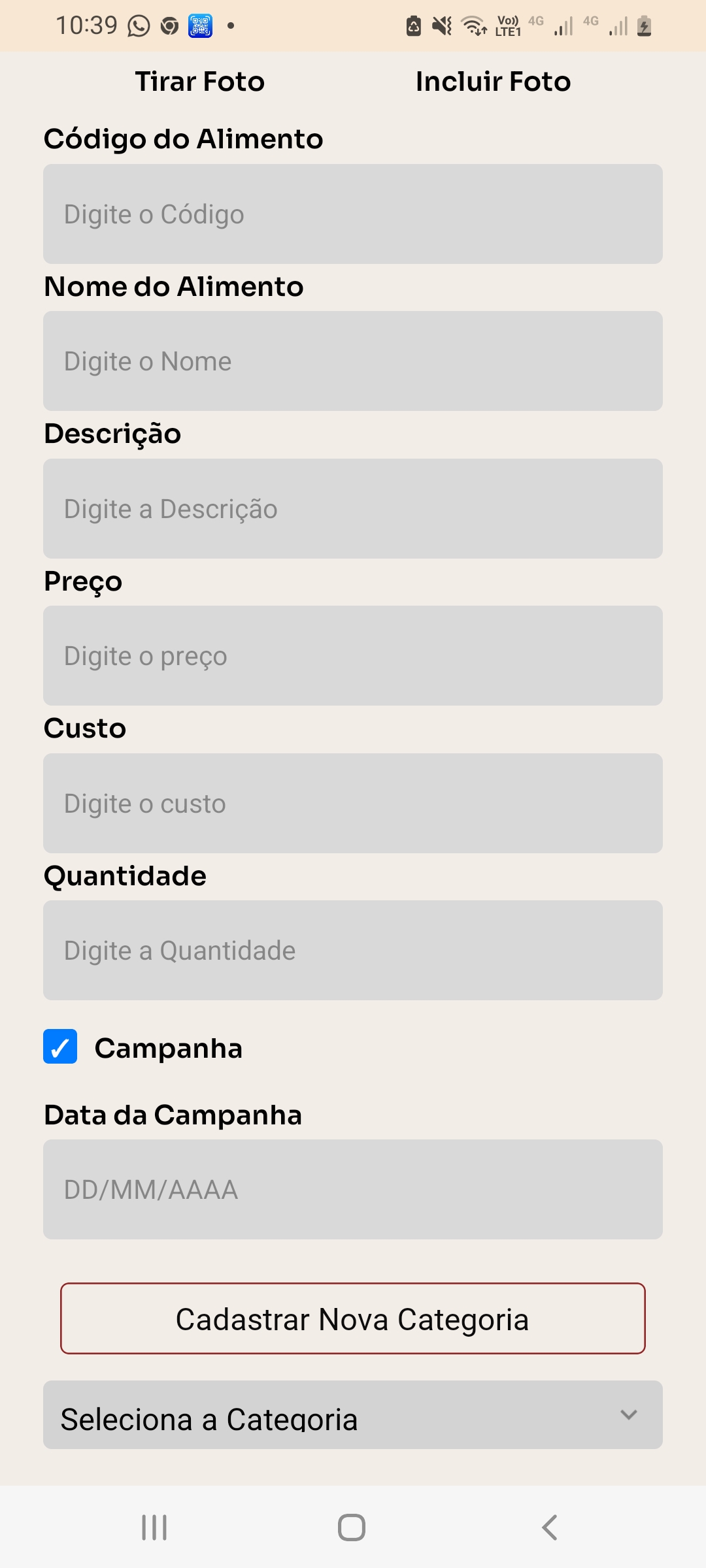Select the Tirar Foto option
Image resolution: width=706 pixels, height=1568 pixels.
[199, 81]
